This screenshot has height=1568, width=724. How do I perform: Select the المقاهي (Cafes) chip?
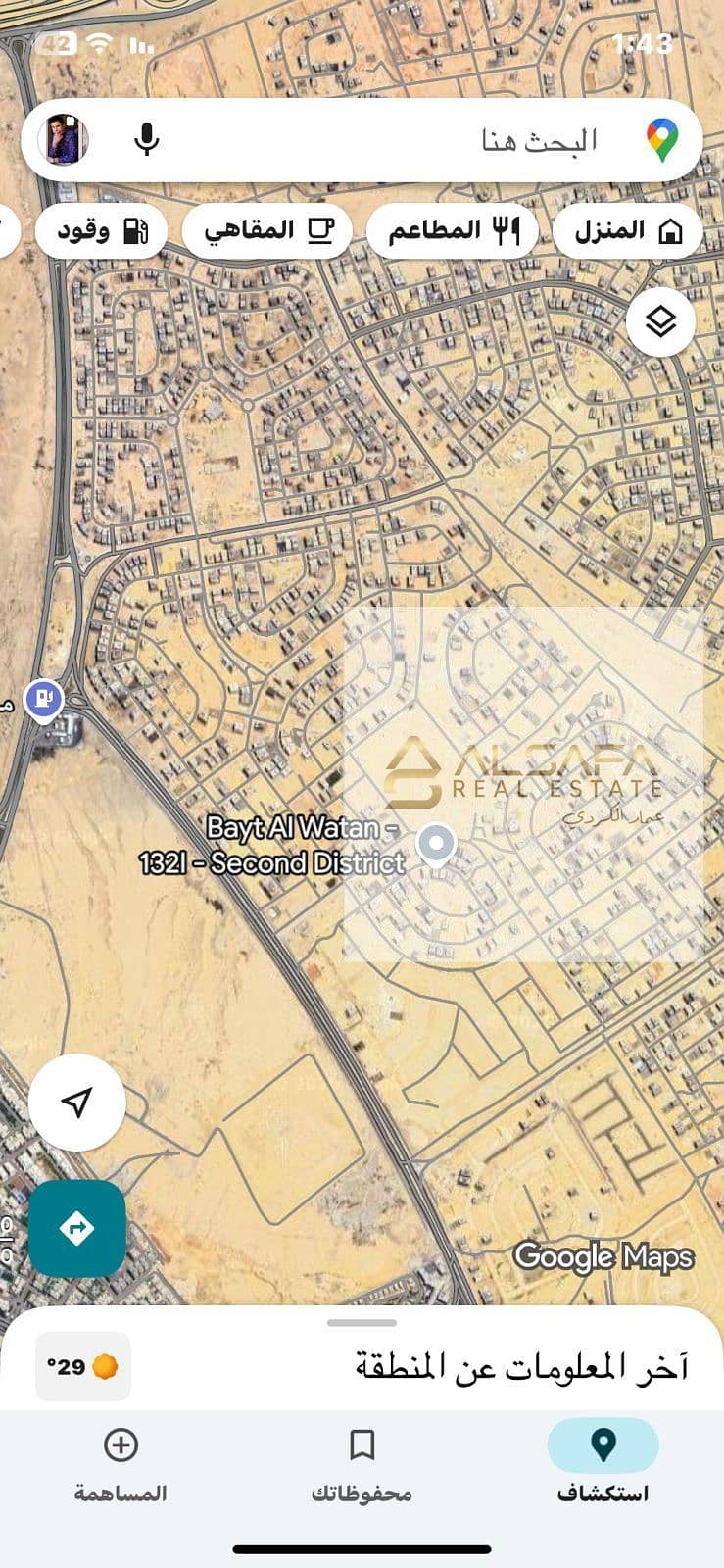tap(267, 231)
